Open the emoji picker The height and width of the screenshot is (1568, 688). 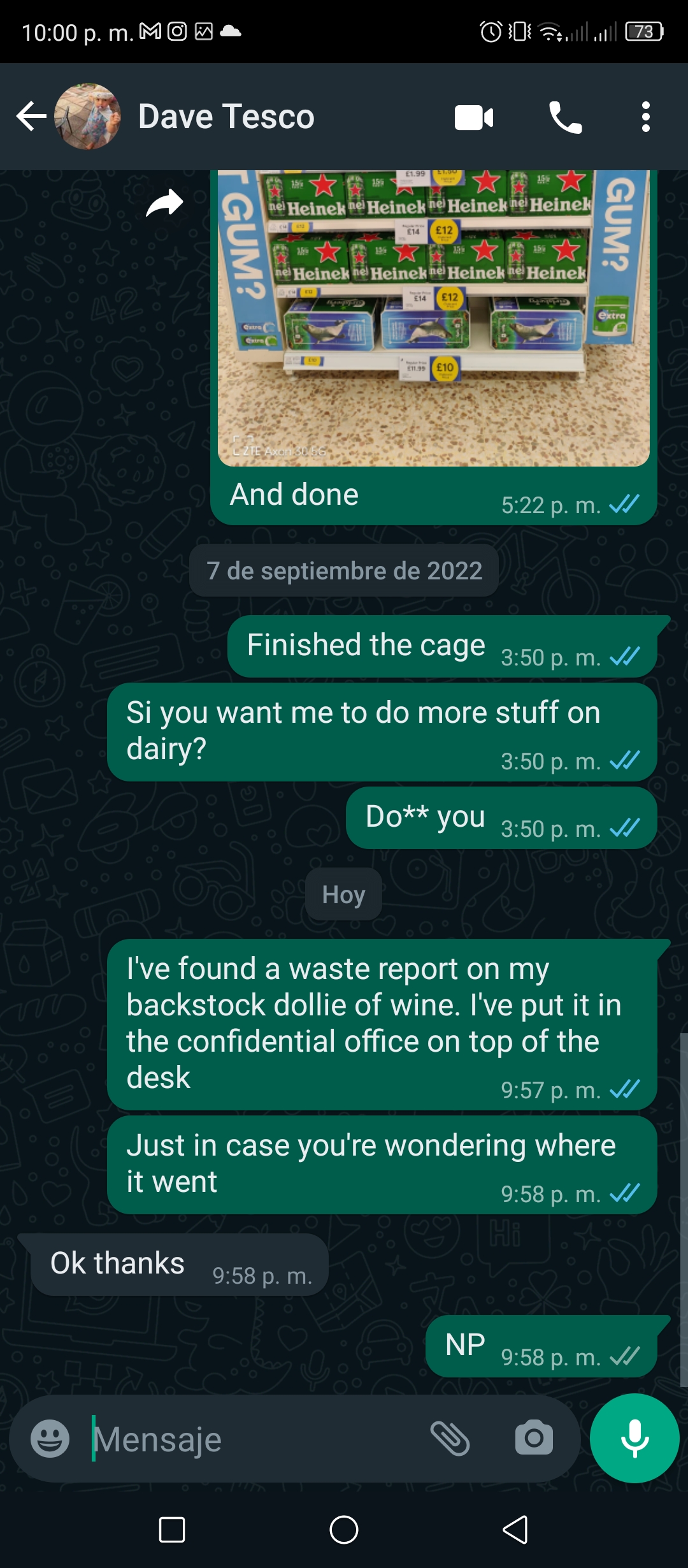pos(50,1438)
